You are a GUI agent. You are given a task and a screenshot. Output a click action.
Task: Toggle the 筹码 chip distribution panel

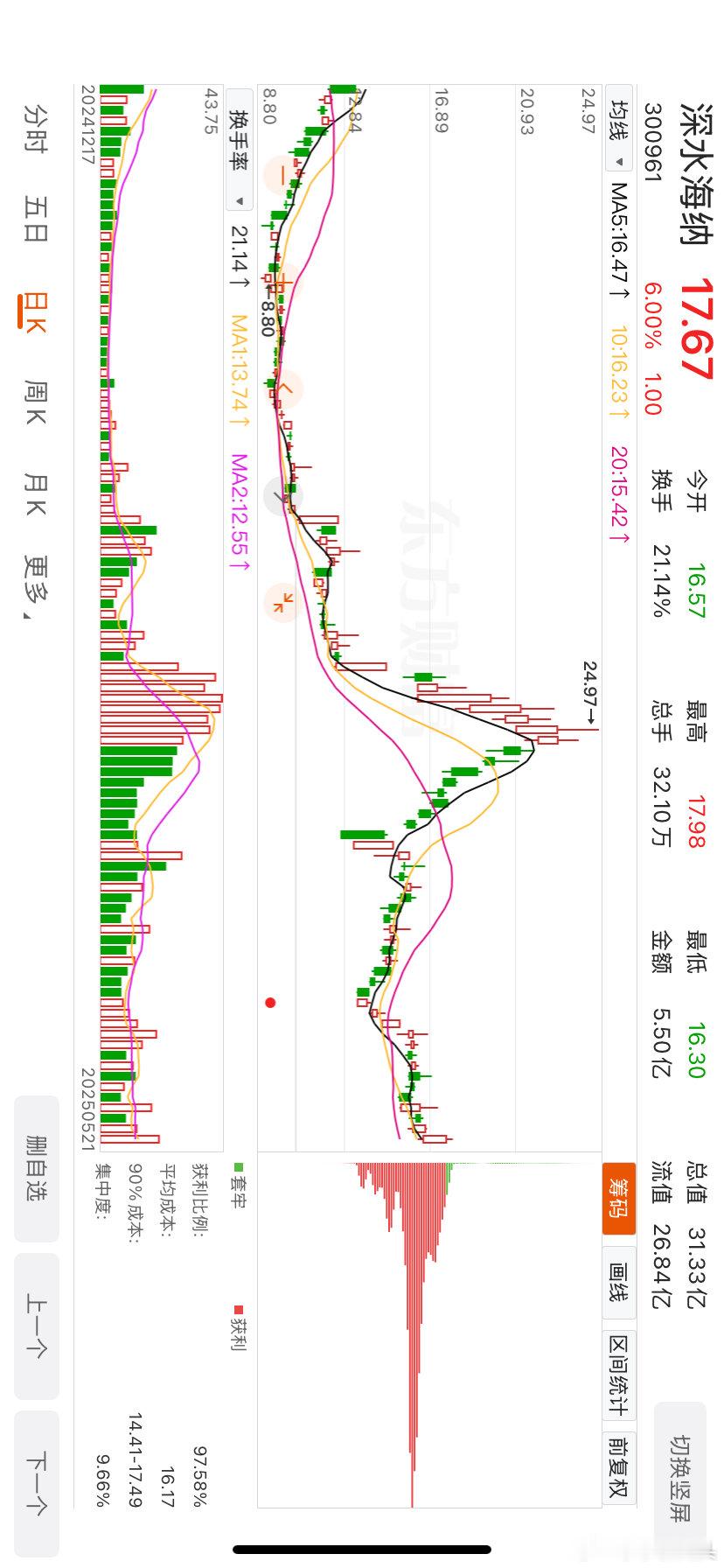(619, 1198)
